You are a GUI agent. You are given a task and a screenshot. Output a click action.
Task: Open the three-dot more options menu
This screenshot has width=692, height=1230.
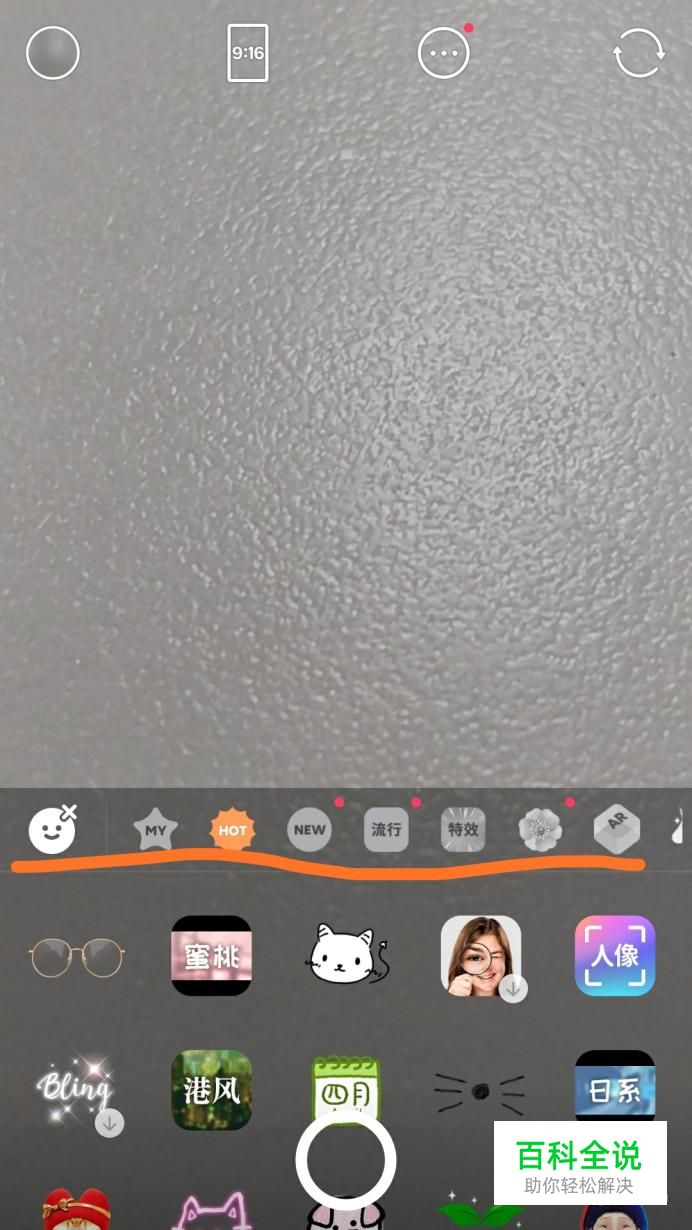click(444, 52)
